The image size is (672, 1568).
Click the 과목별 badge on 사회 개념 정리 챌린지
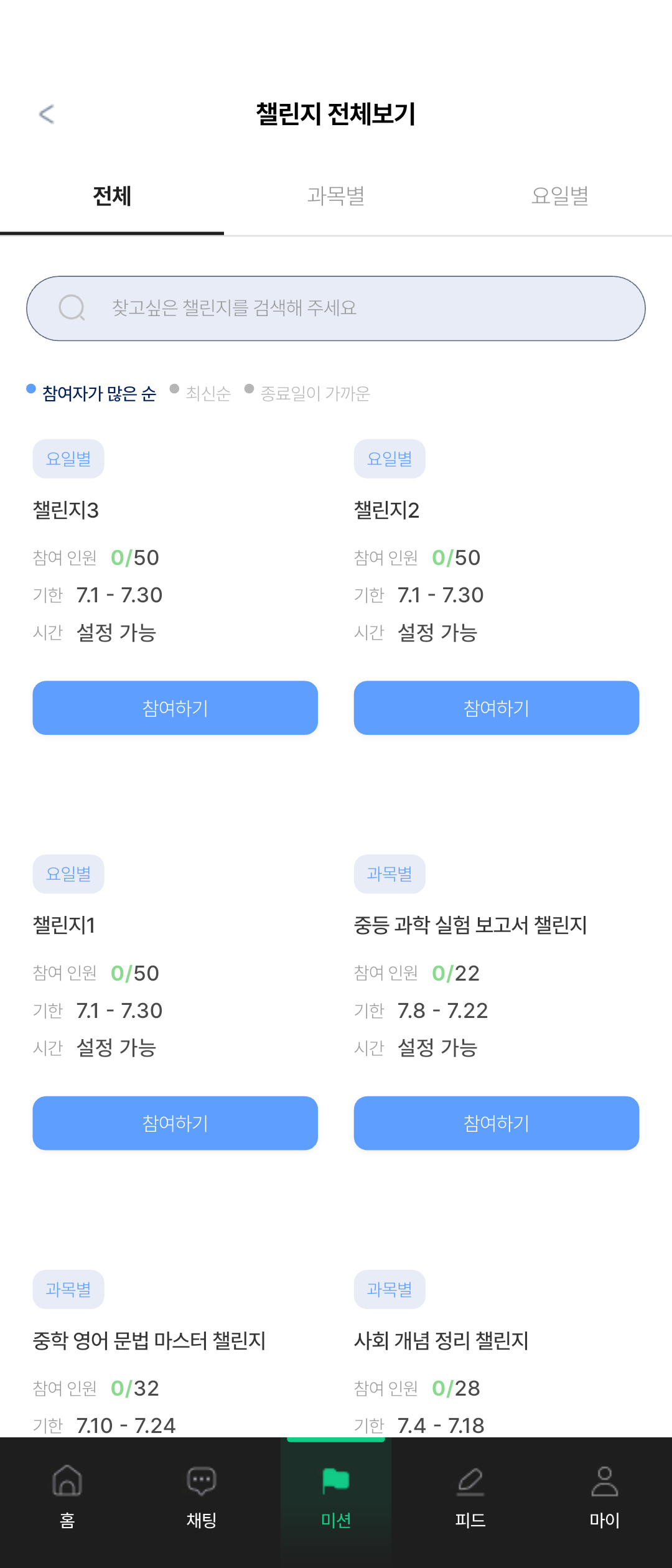390,1290
